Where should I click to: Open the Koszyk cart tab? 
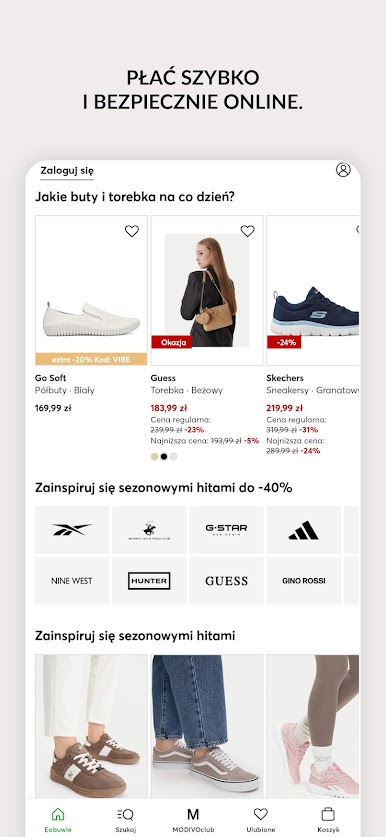pyautogui.click(x=328, y=819)
